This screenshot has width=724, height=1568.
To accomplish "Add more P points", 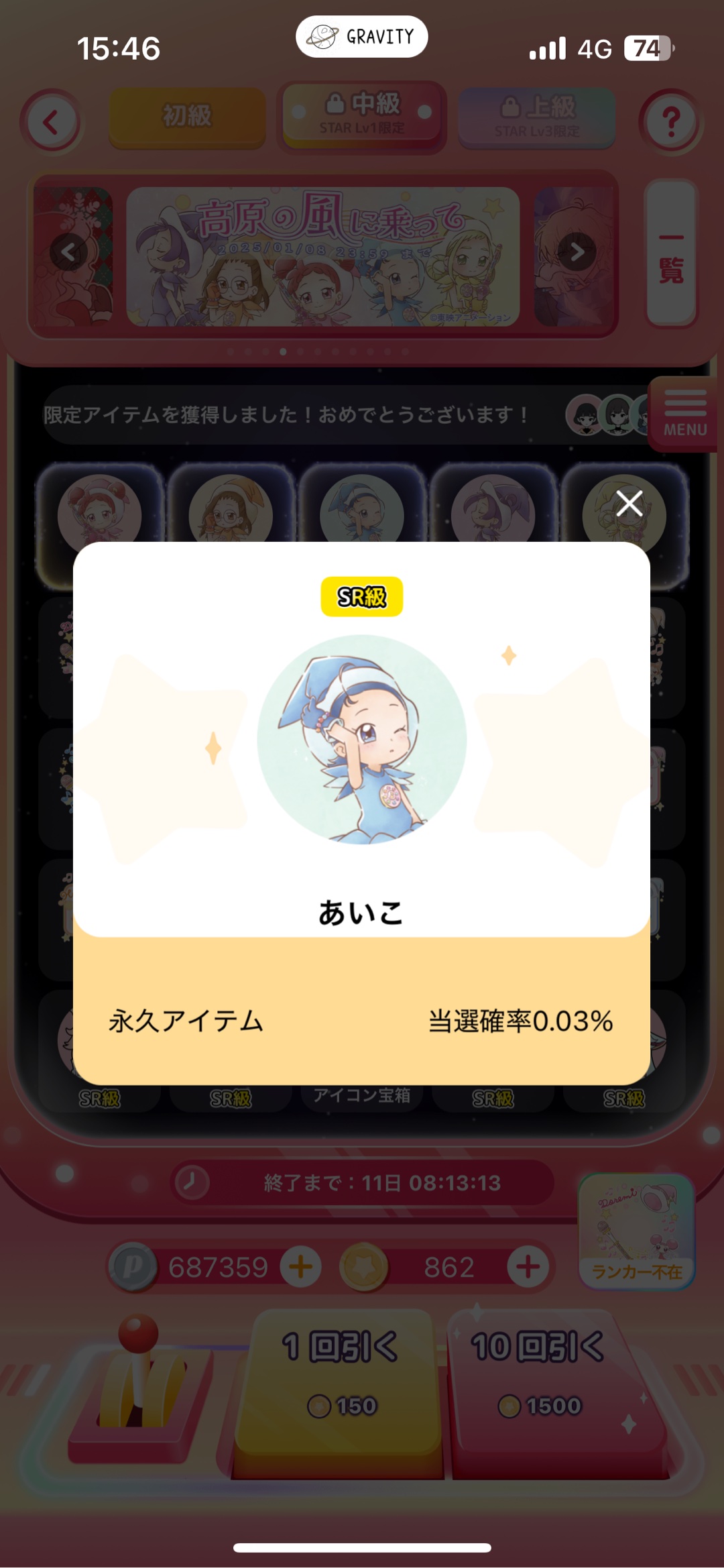I will (x=300, y=1267).
